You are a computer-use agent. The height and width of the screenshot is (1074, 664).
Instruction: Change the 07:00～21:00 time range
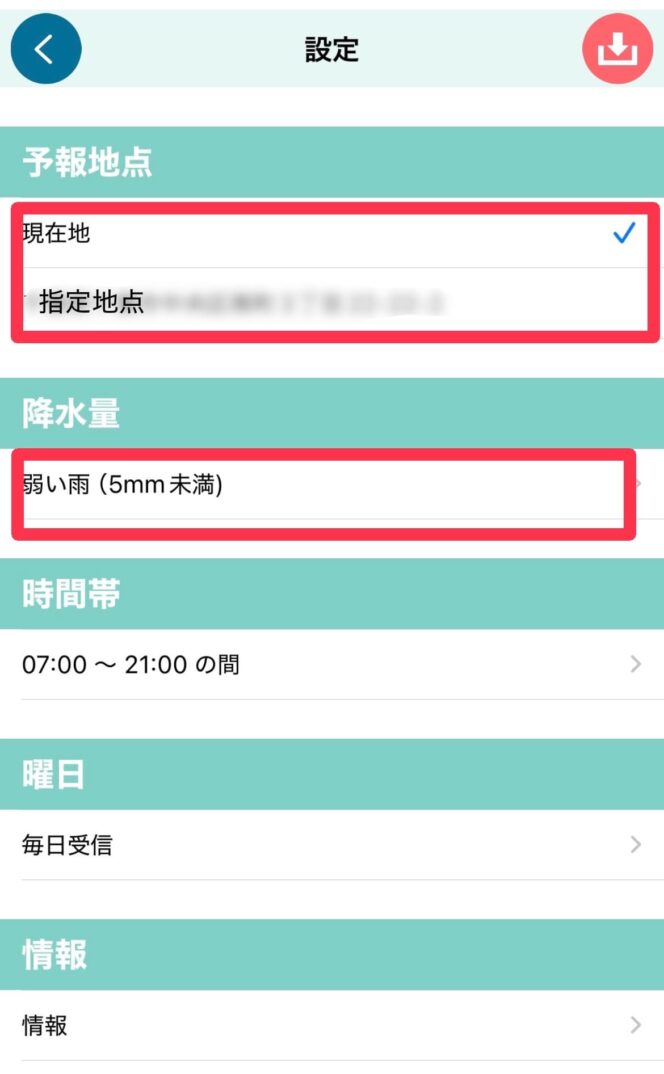click(x=332, y=664)
